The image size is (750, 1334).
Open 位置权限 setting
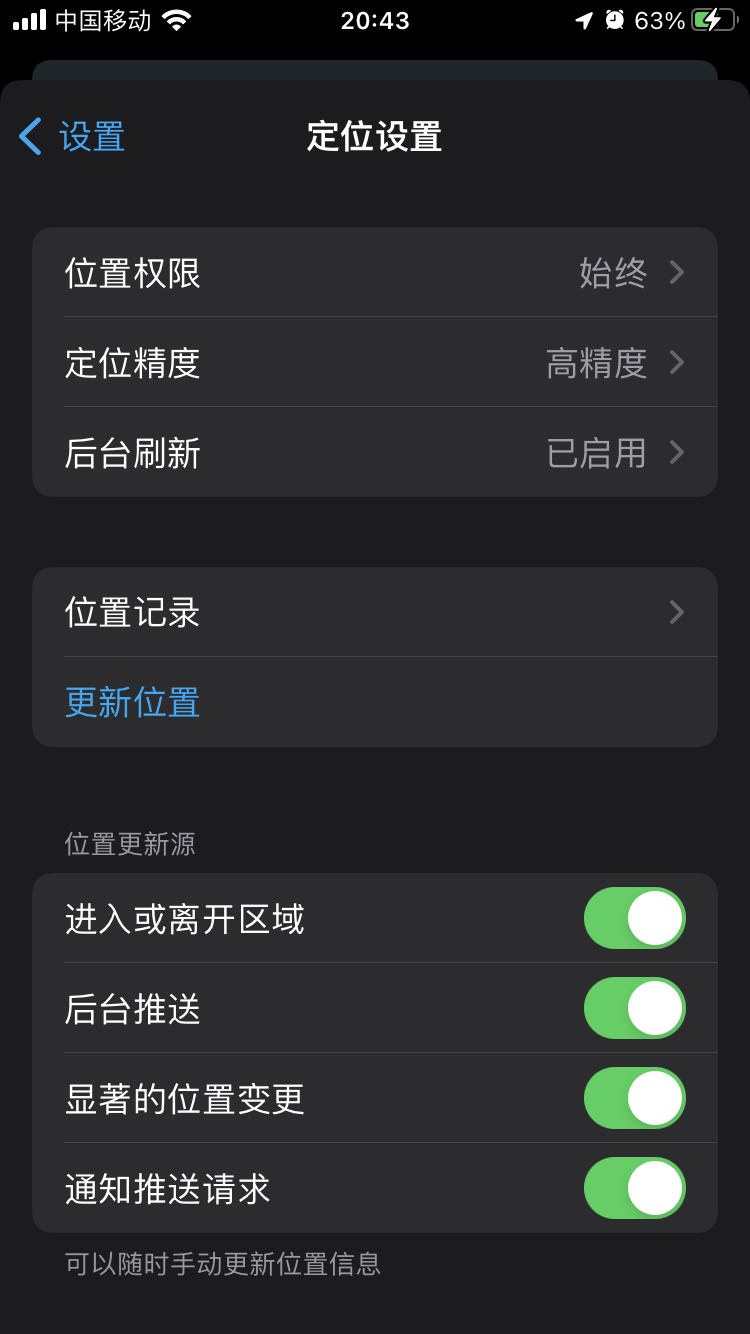pyautogui.click(x=375, y=272)
